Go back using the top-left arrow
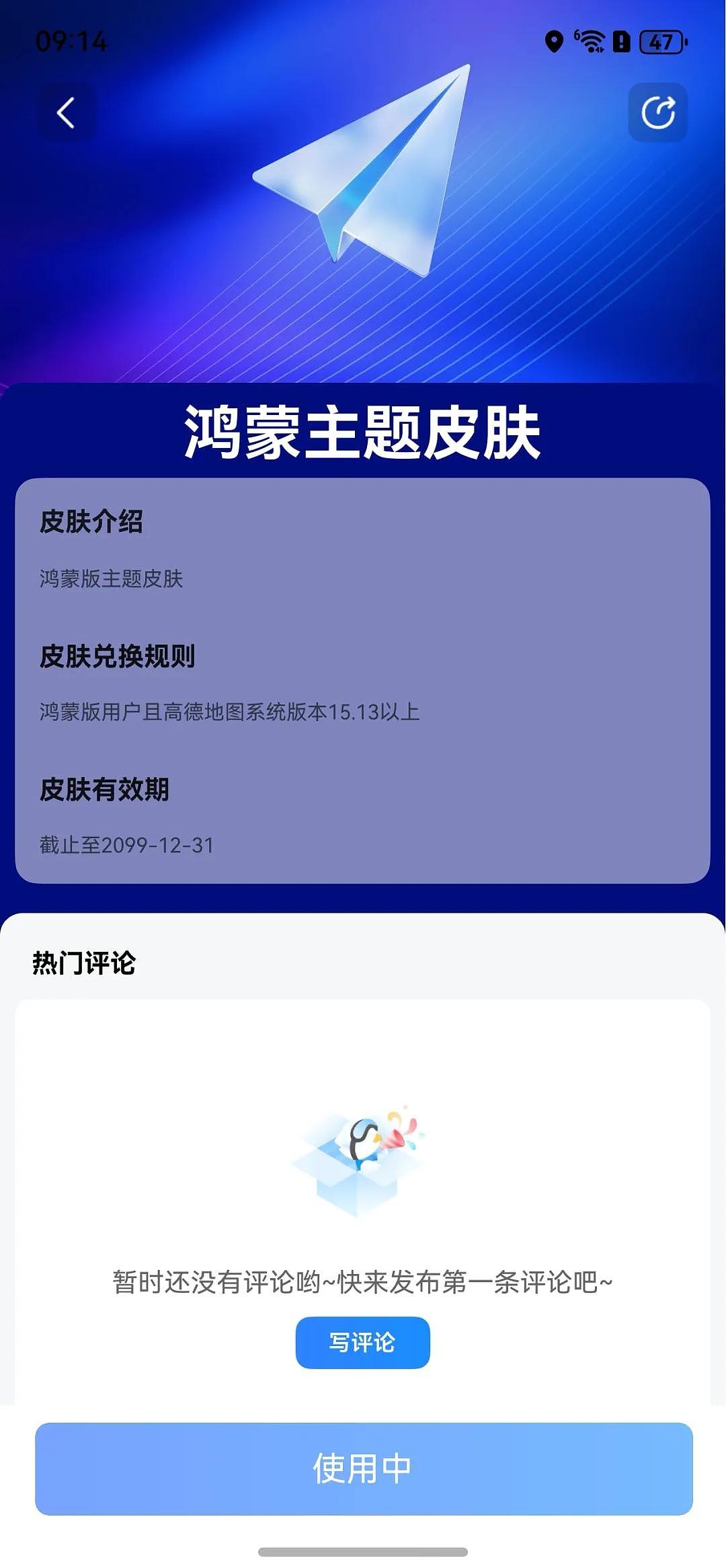Screen dimensions: 726x1568 66,113
